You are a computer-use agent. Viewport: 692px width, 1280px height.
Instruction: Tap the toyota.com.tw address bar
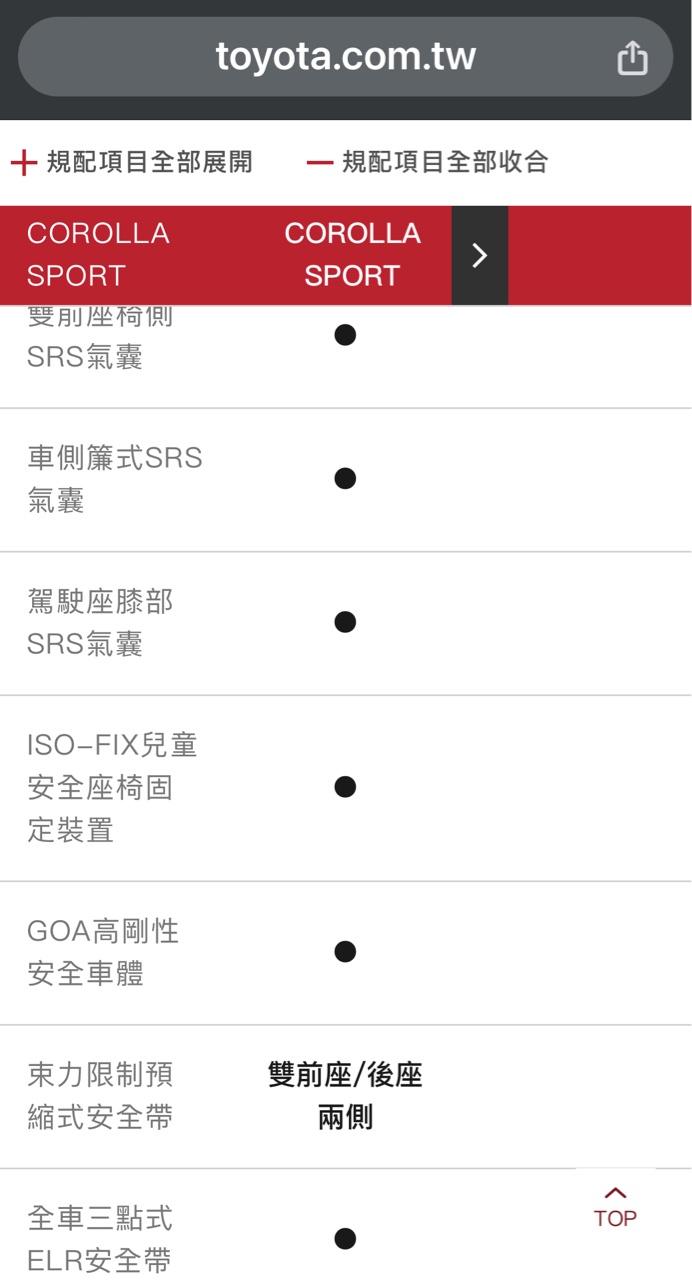(x=345, y=57)
